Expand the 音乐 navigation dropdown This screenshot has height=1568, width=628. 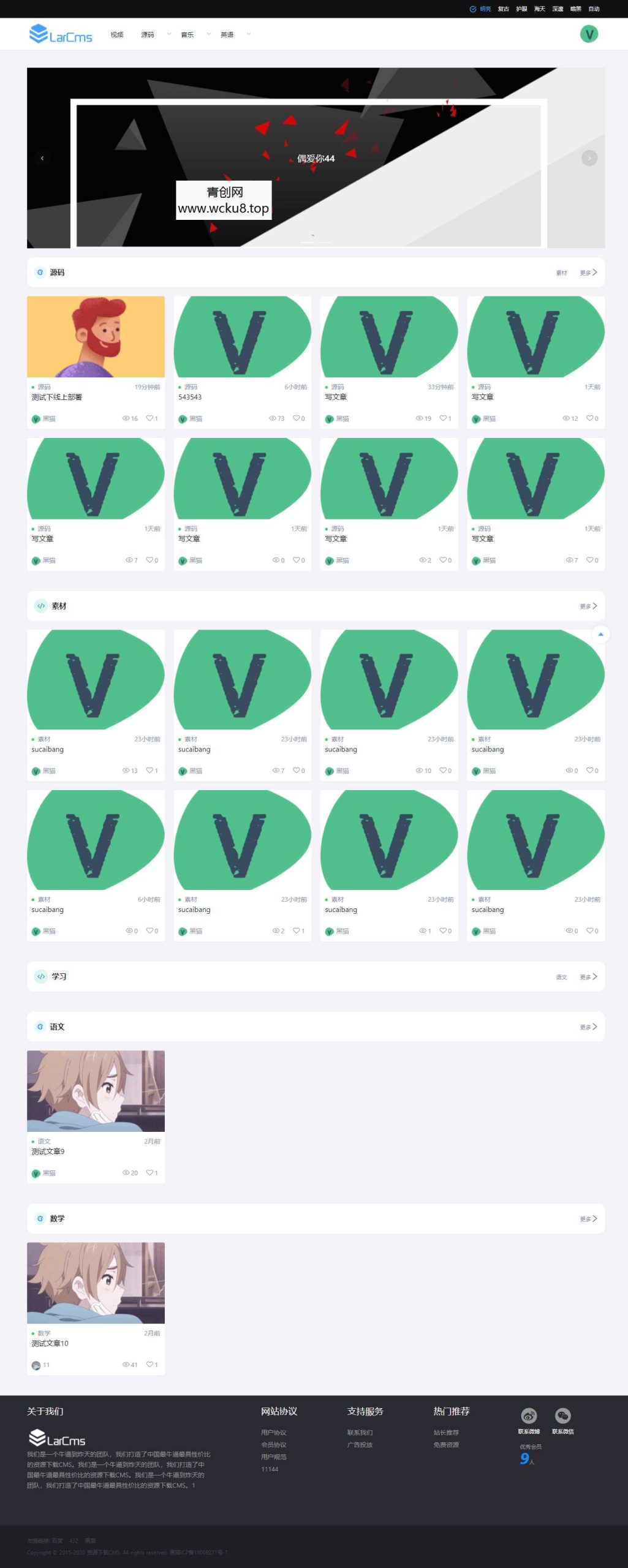pyautogui.click(x=193, y=34)
